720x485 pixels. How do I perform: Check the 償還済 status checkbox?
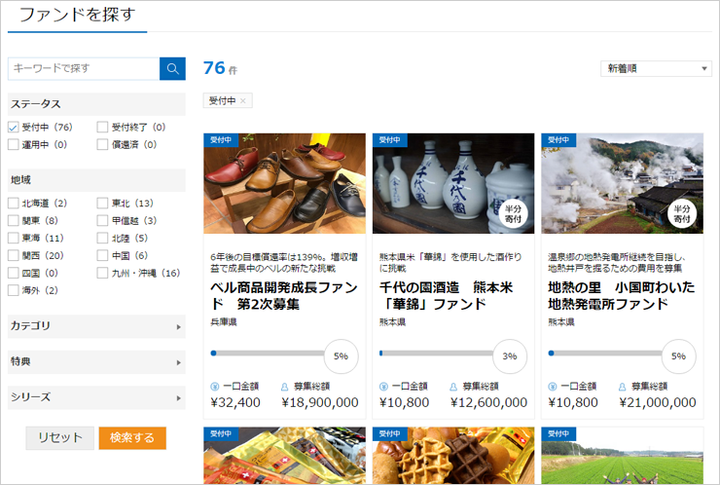[x=103, y=144]
